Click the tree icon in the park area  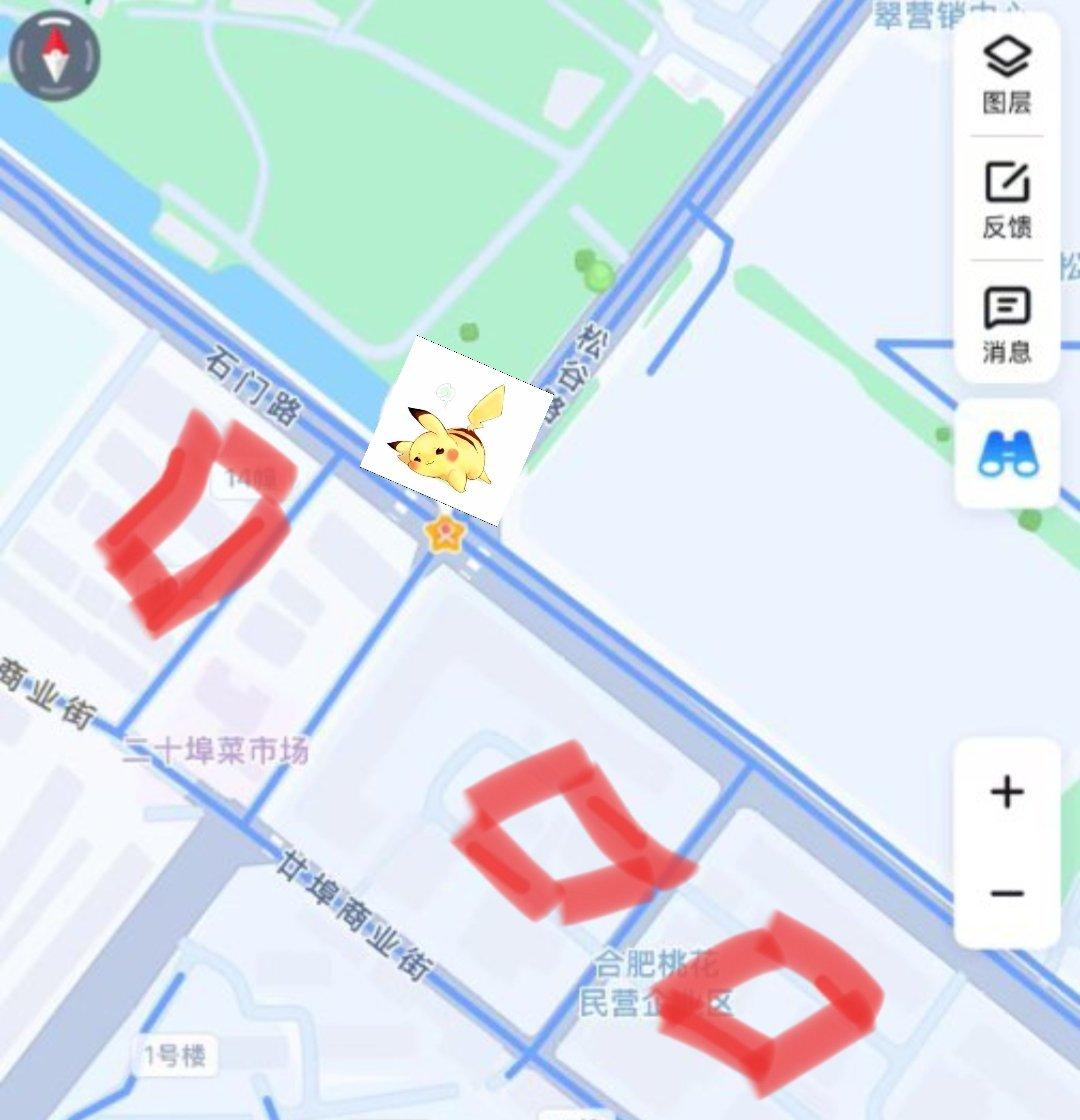click(x=592, y=268)
